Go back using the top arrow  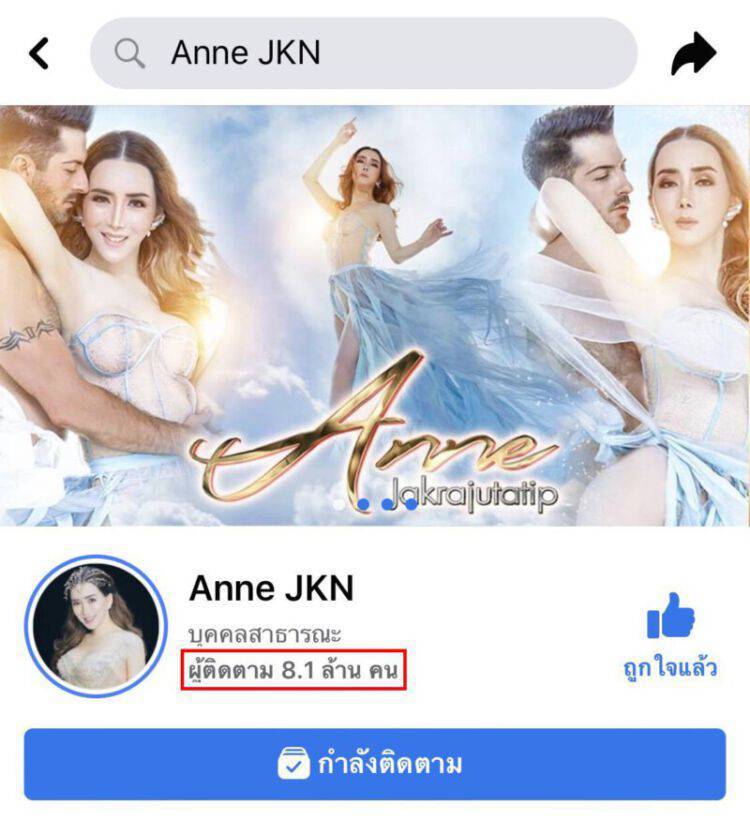coord(39,53)
